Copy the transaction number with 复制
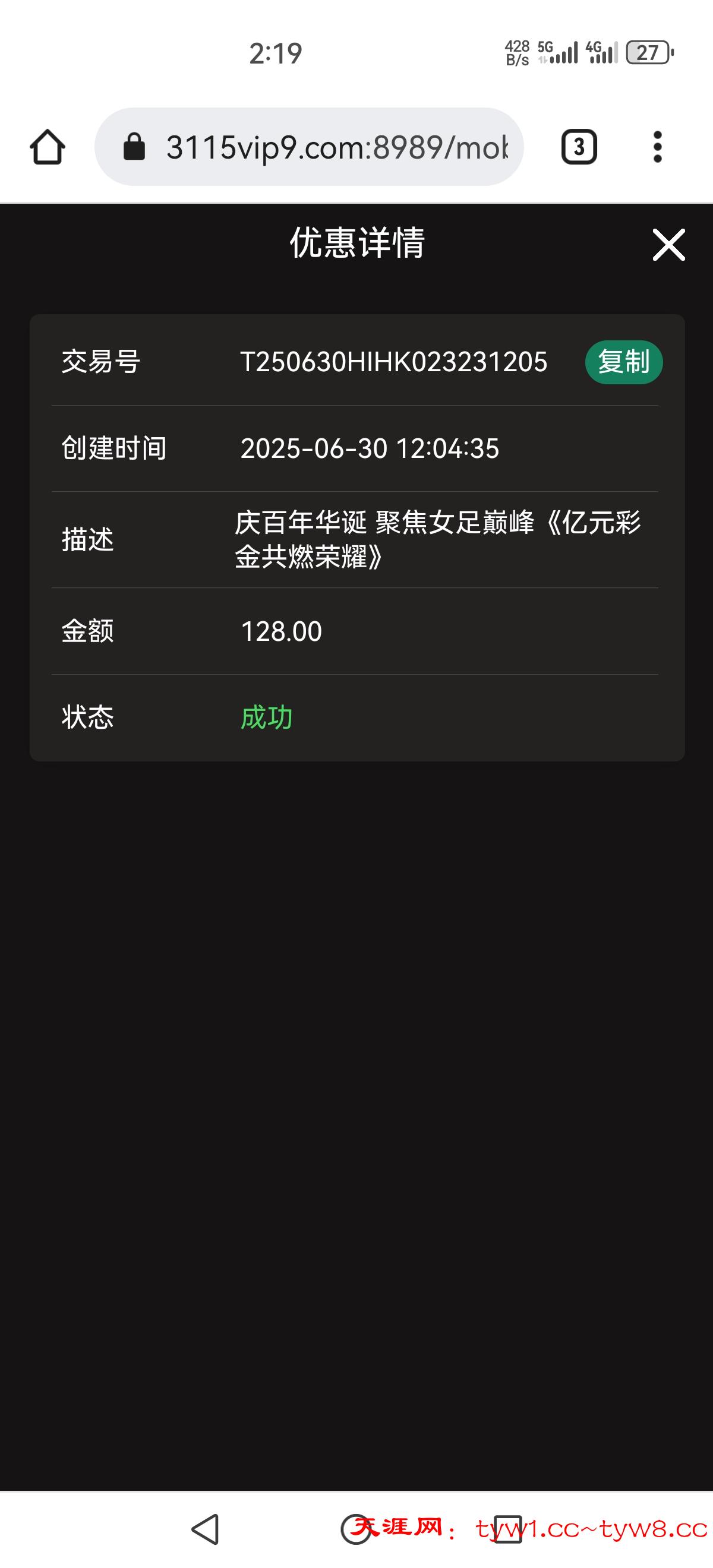The image size is (713, 1568). pyautogui.click(x=623, y=362)
